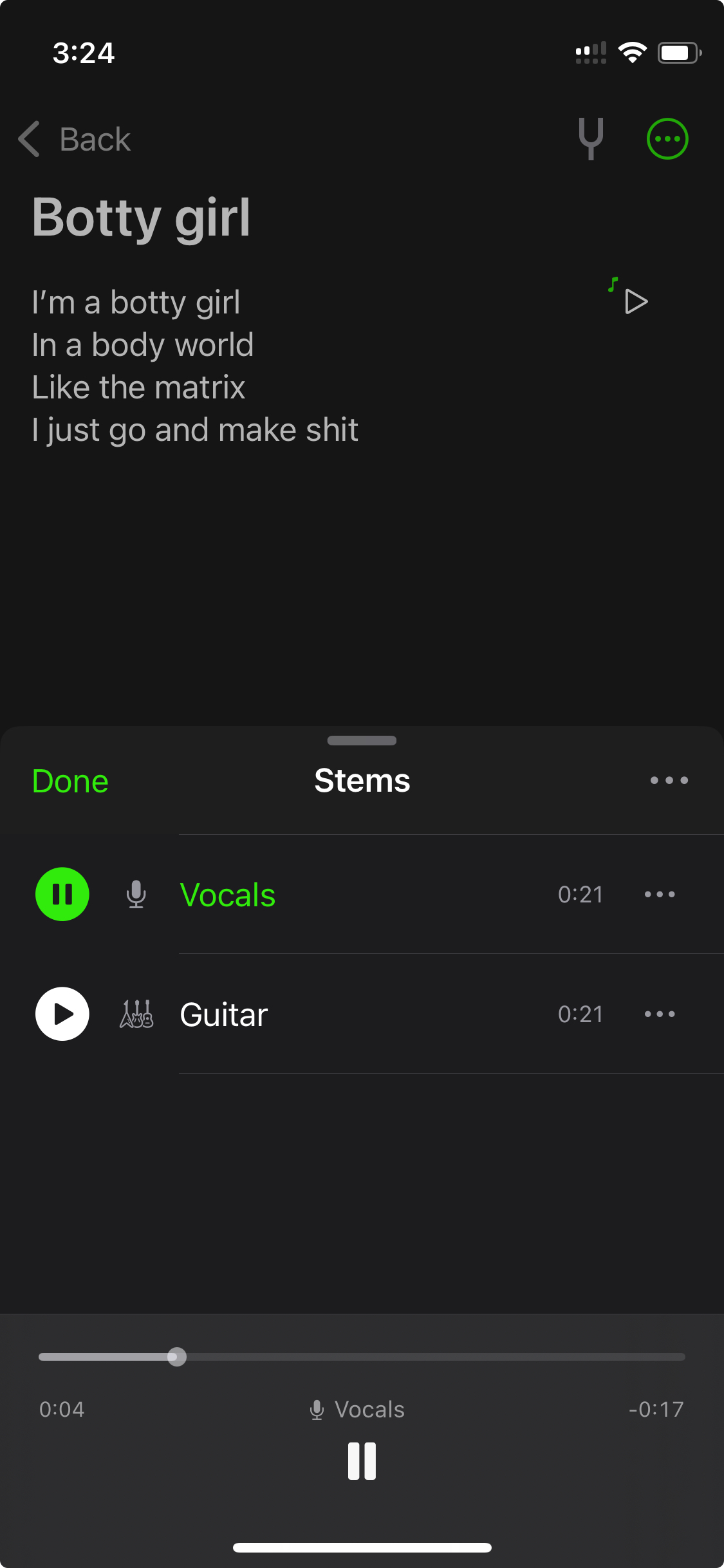Open the Stems panel options menu
This screenshot has width=724, height=1568.
pyautogui.click(x=669, y=780)
